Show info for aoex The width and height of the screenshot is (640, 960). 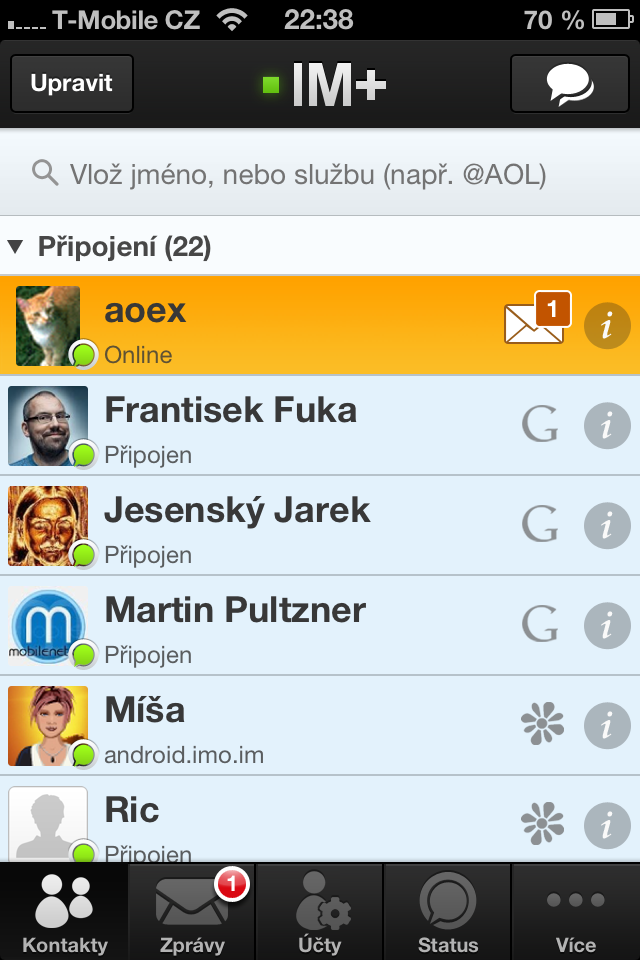click(x=607, y=325)
